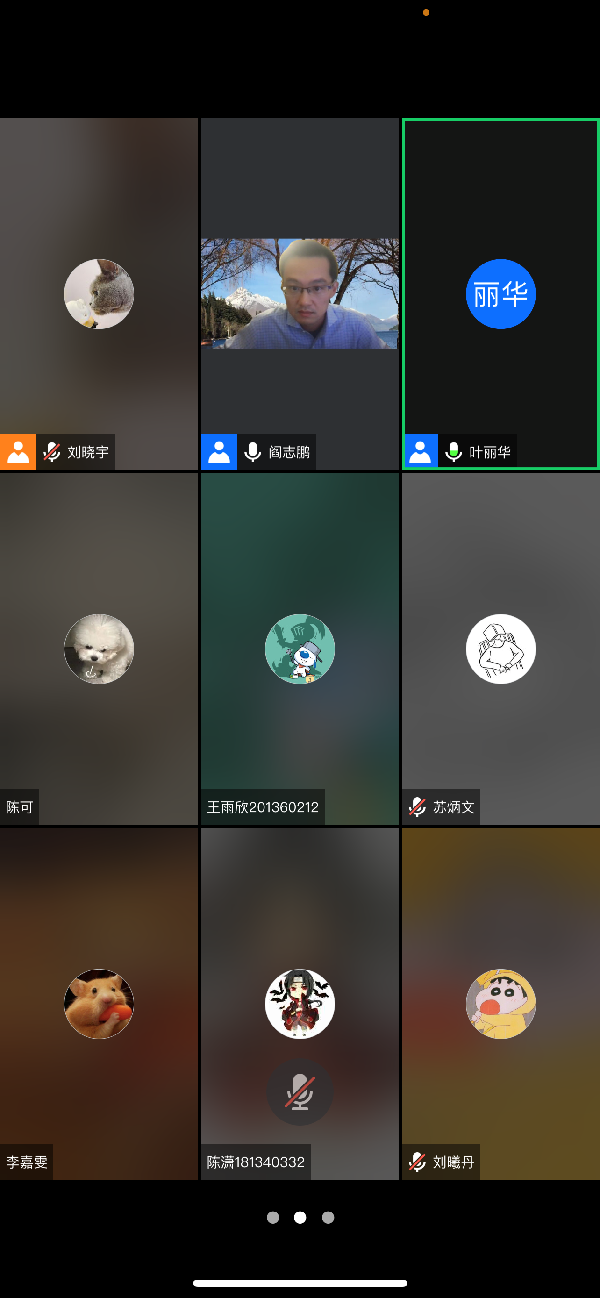The height and width of the screenshot is (1298, 600).
Task: Open 苏炳文's participant tile
Action: [500, 648]
